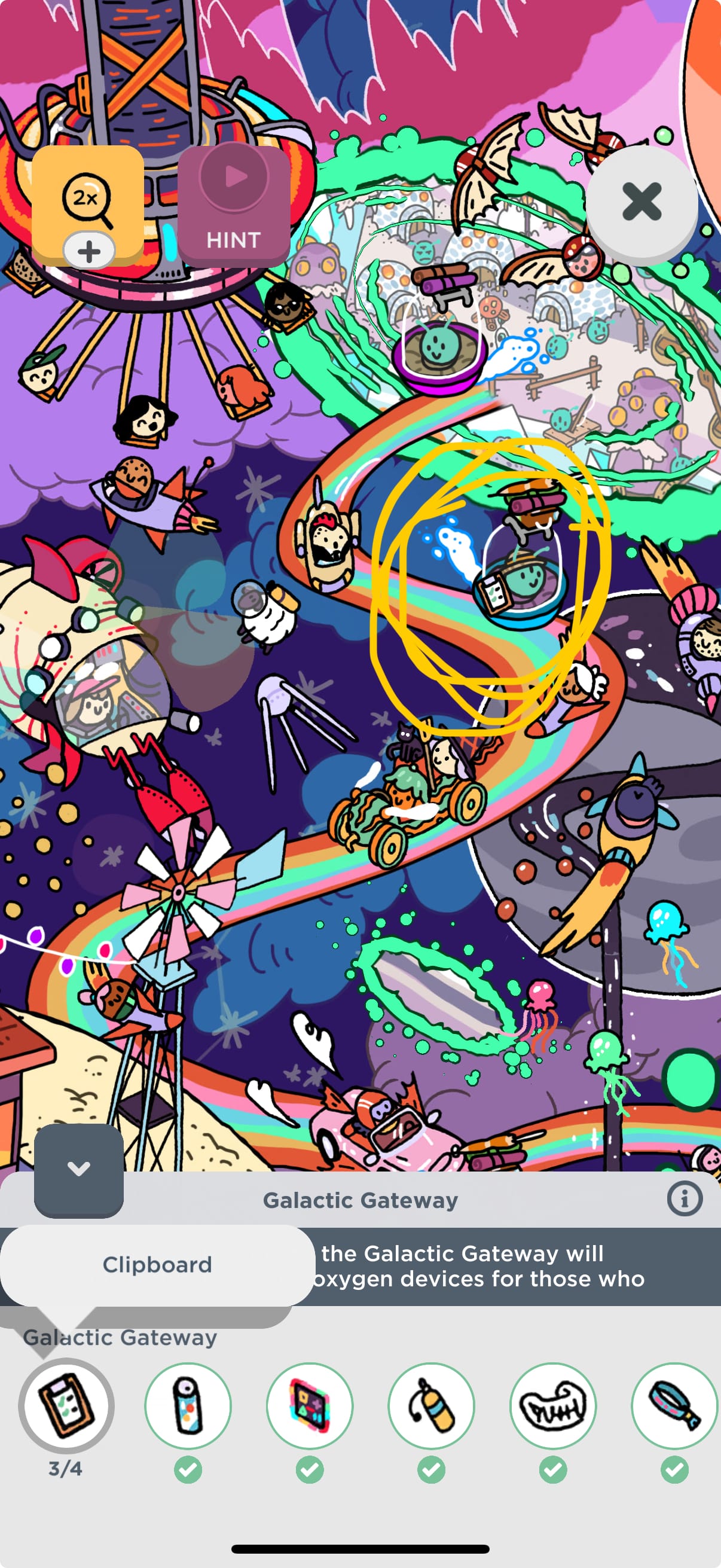
Task: Select the found colorful tablet item
Action: [x=309, y=1406]
